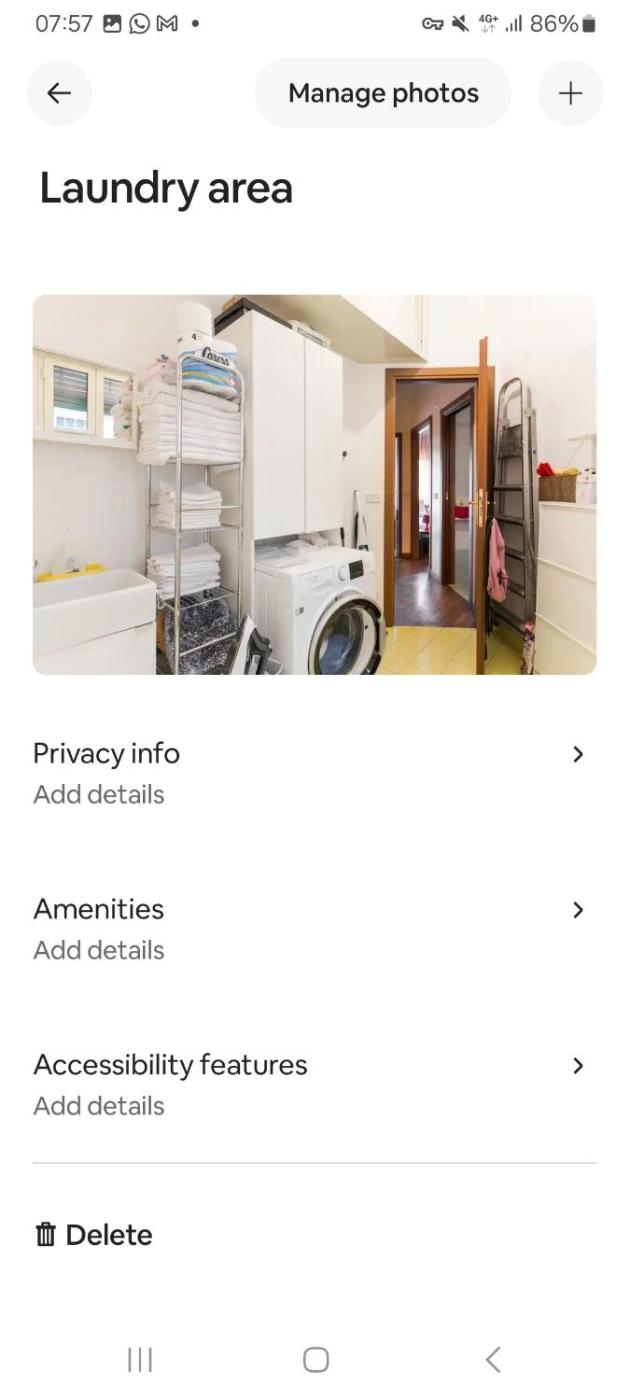Go back using the top-left arrow
The image size is (630, 1400).
(59, 93)
